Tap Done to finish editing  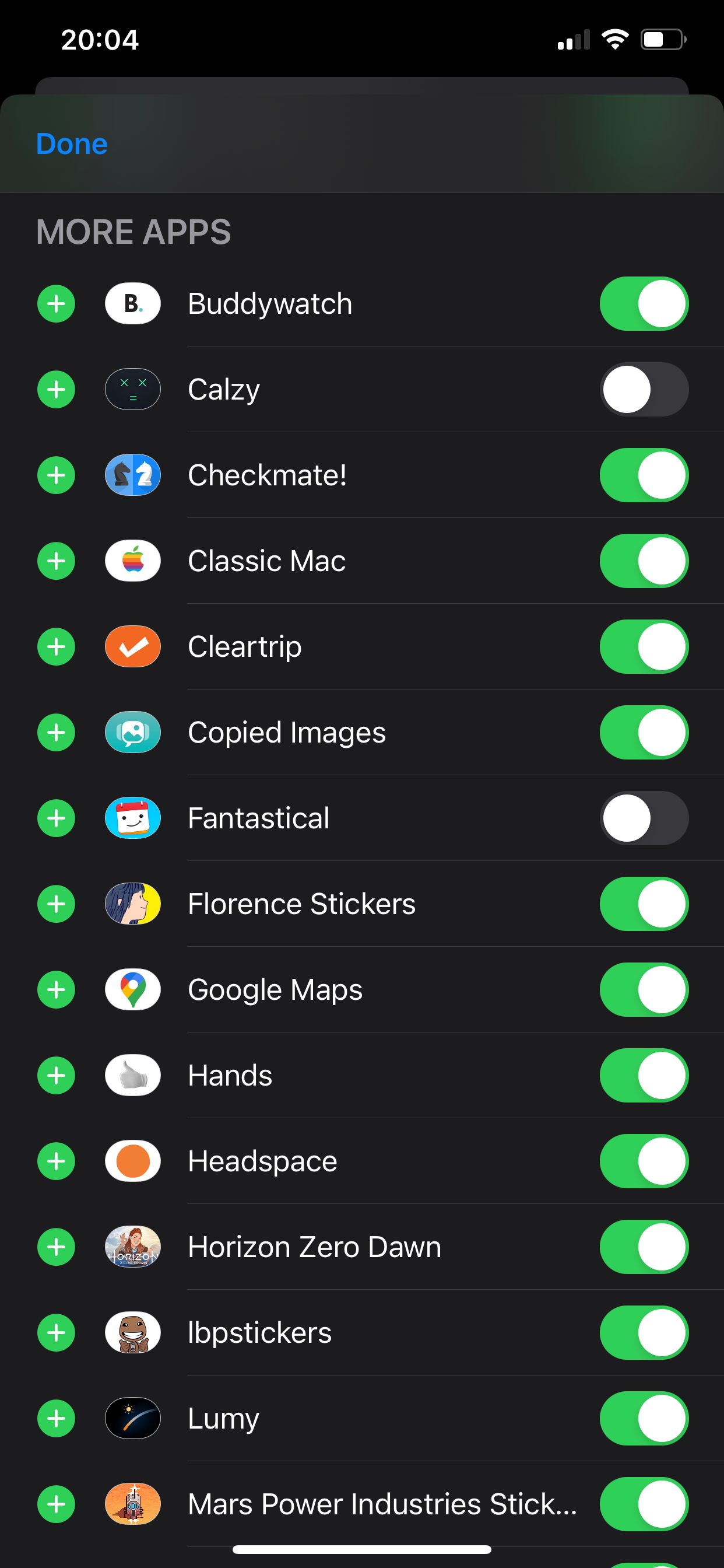tap(71, 143)
